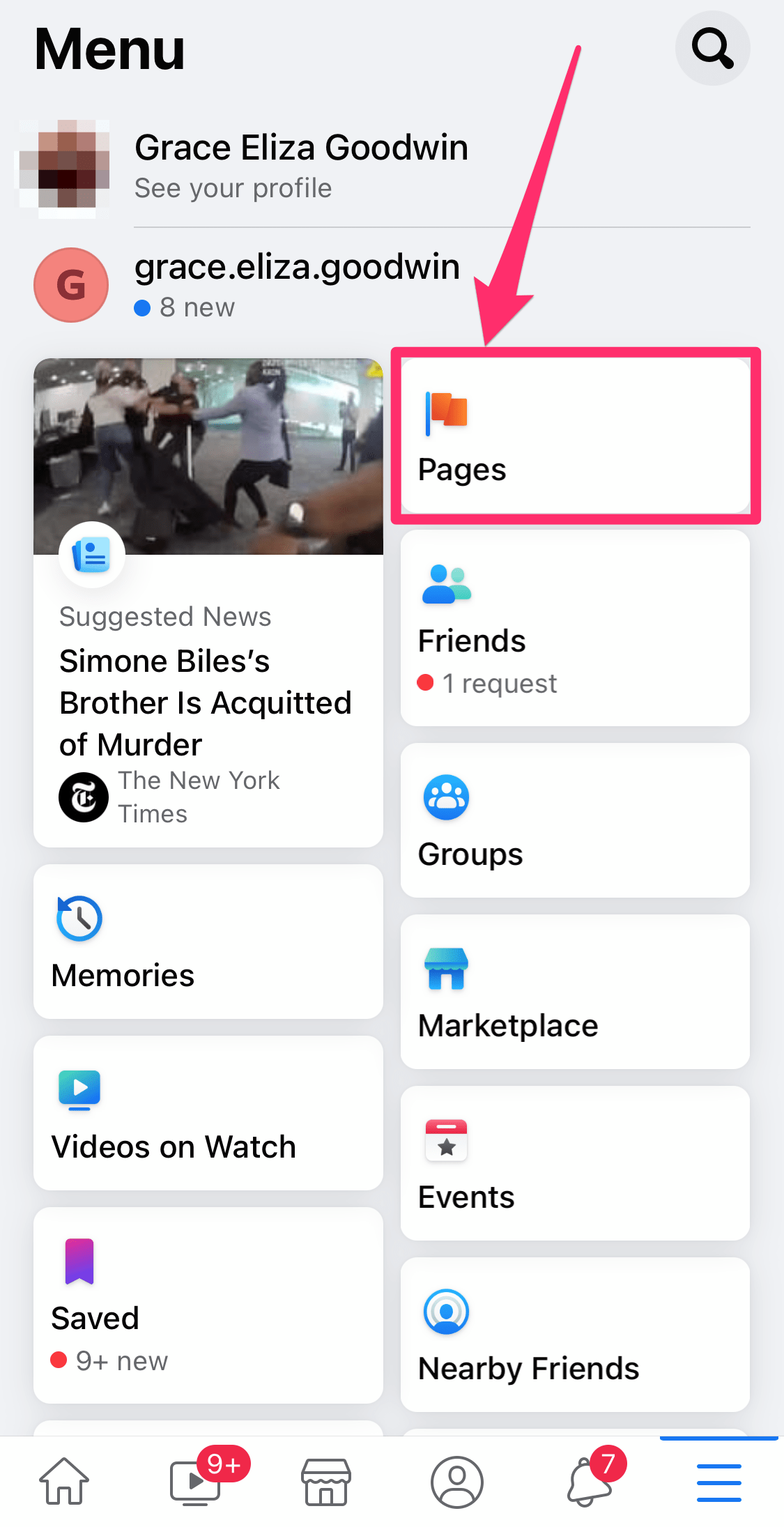The image size is (784, 1527).
Task: Open Nearby Friends
Action: pos(575,1335)
